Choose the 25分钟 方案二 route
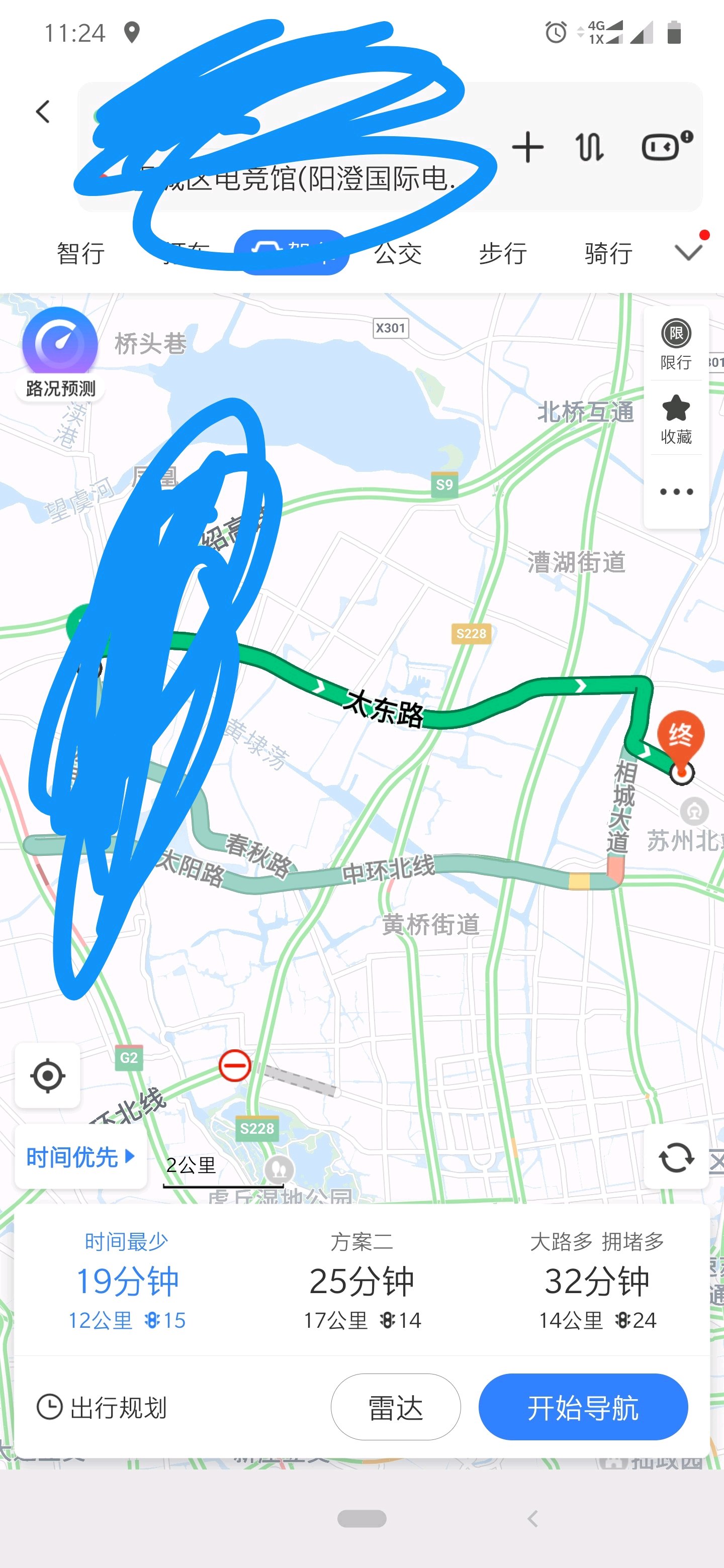This screenshot has height=1568, width=724. 361,1281
